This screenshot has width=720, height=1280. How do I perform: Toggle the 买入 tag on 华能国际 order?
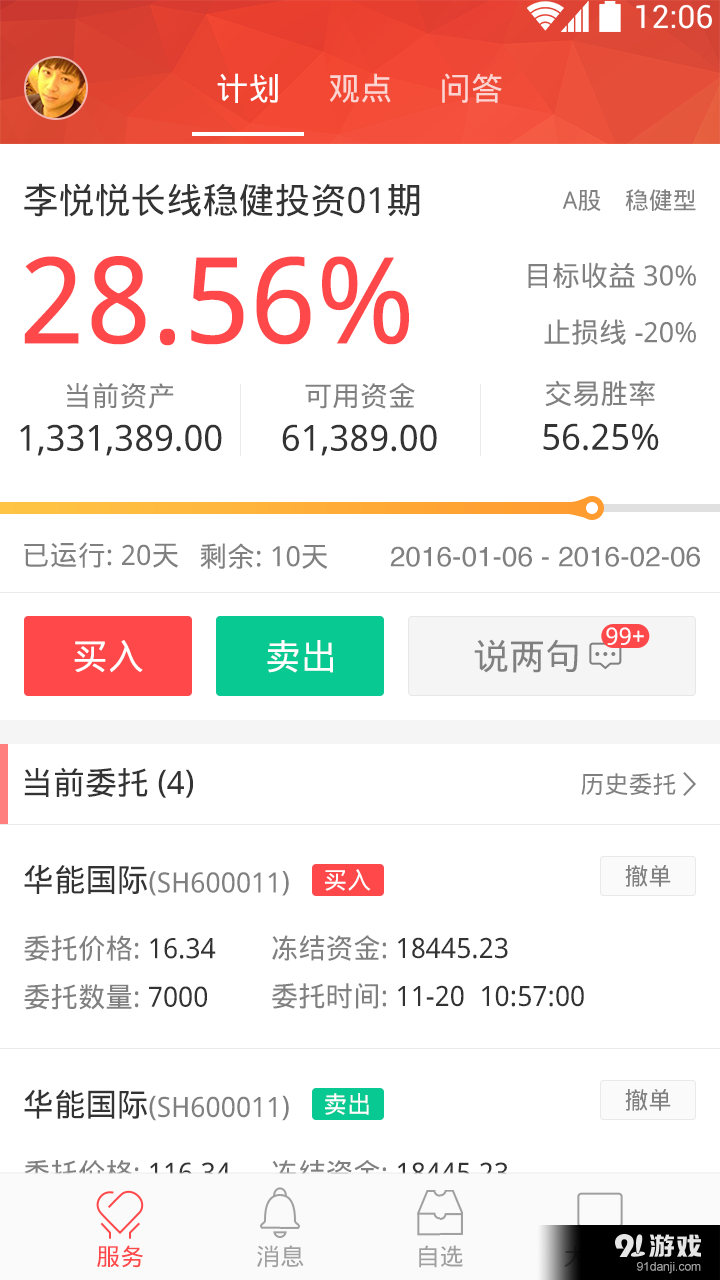(347, 880)
